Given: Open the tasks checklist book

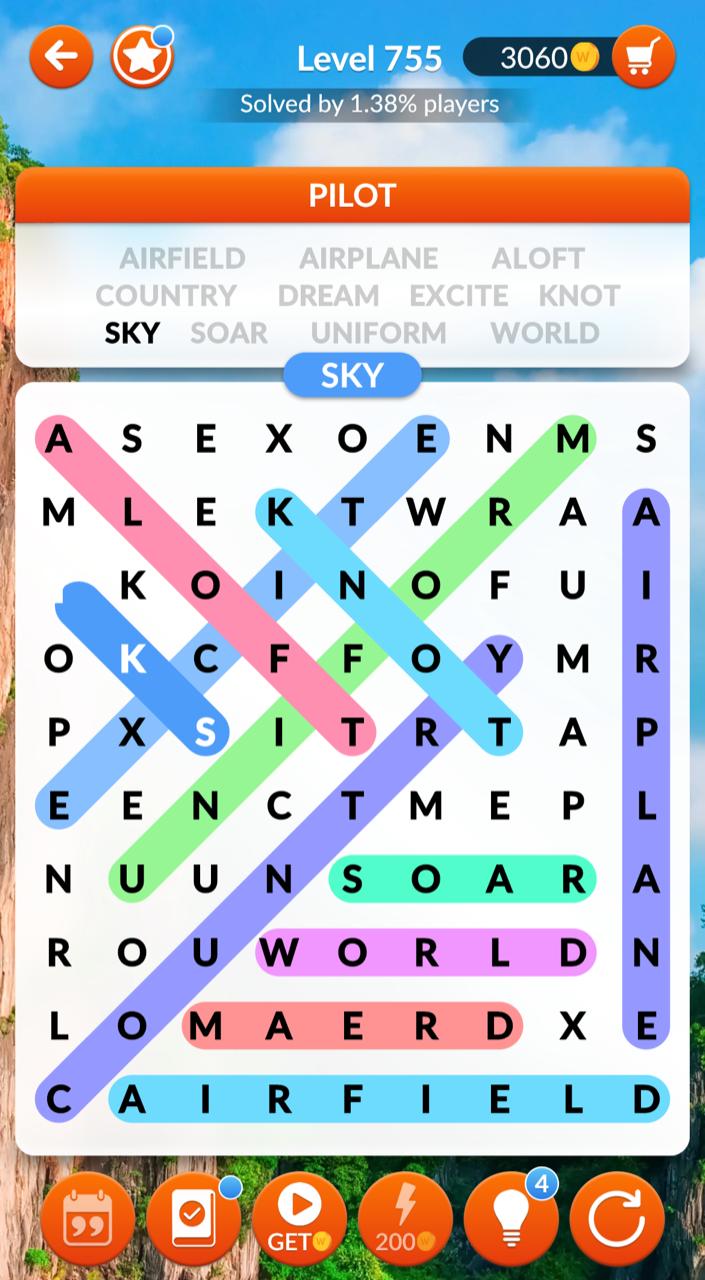Looking at the screenshot, I should tap(193, 1219).
